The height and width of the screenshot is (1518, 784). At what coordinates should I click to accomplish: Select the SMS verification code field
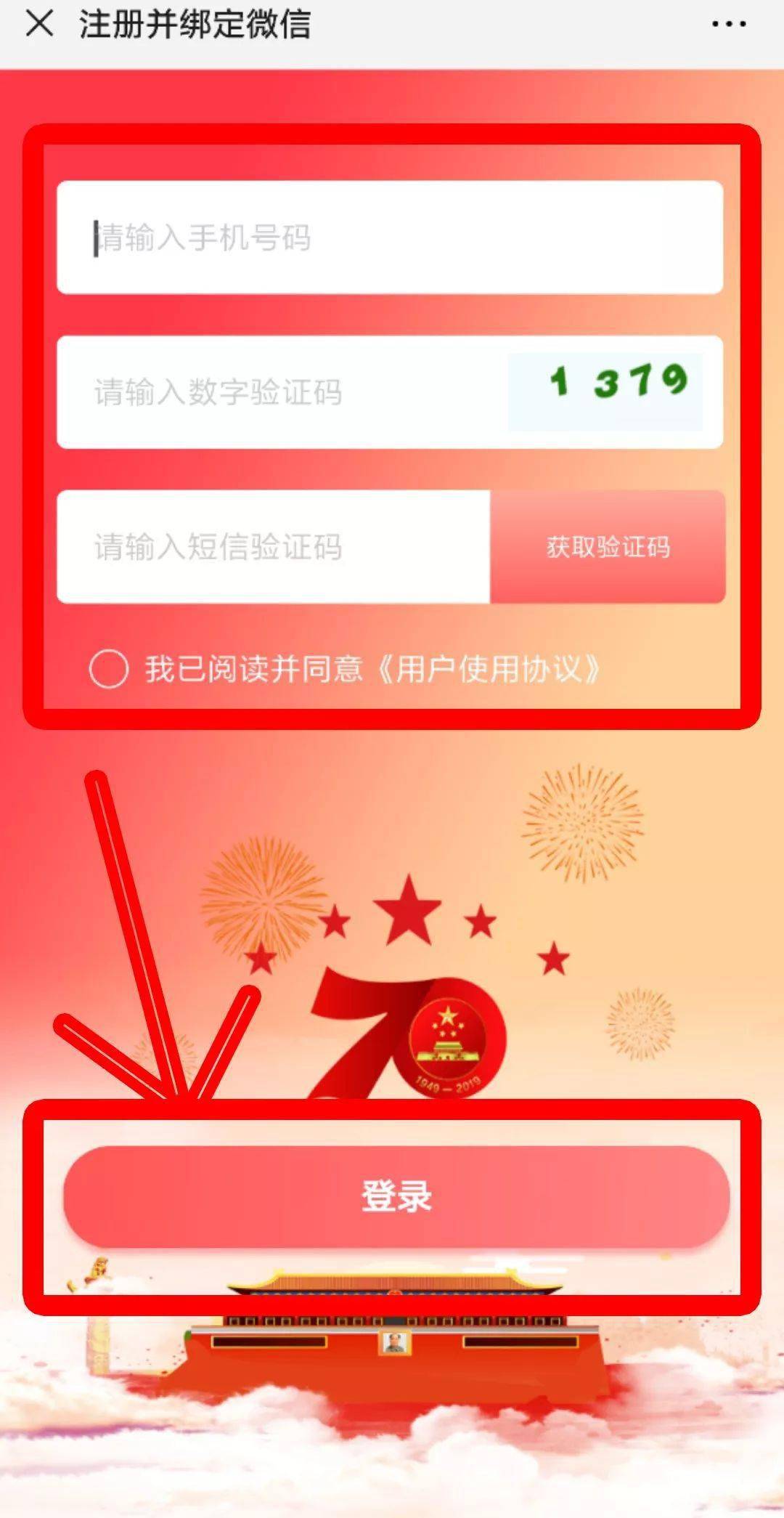tap(273, 547)
